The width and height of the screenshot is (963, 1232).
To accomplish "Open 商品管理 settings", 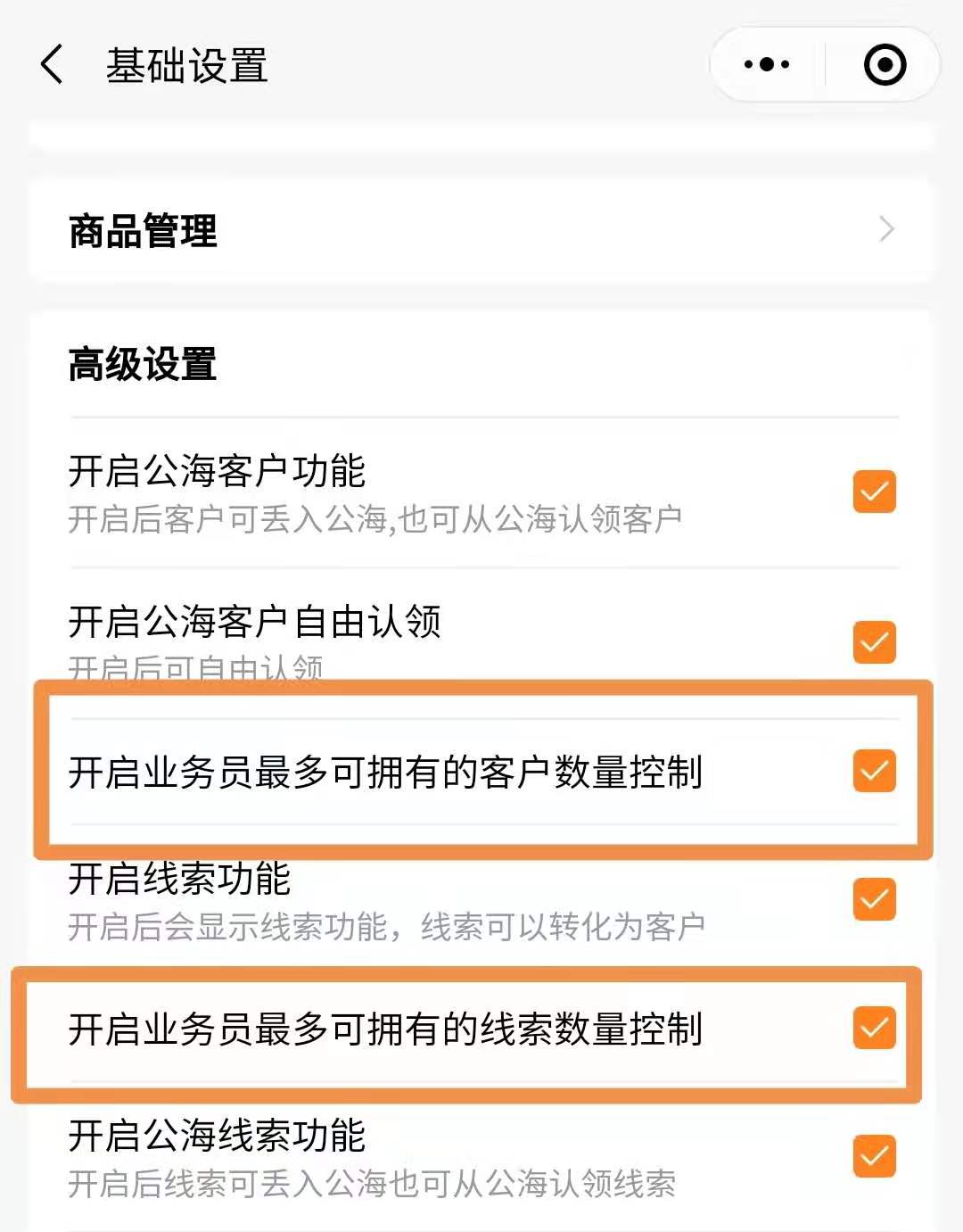I will pos(481,231).
